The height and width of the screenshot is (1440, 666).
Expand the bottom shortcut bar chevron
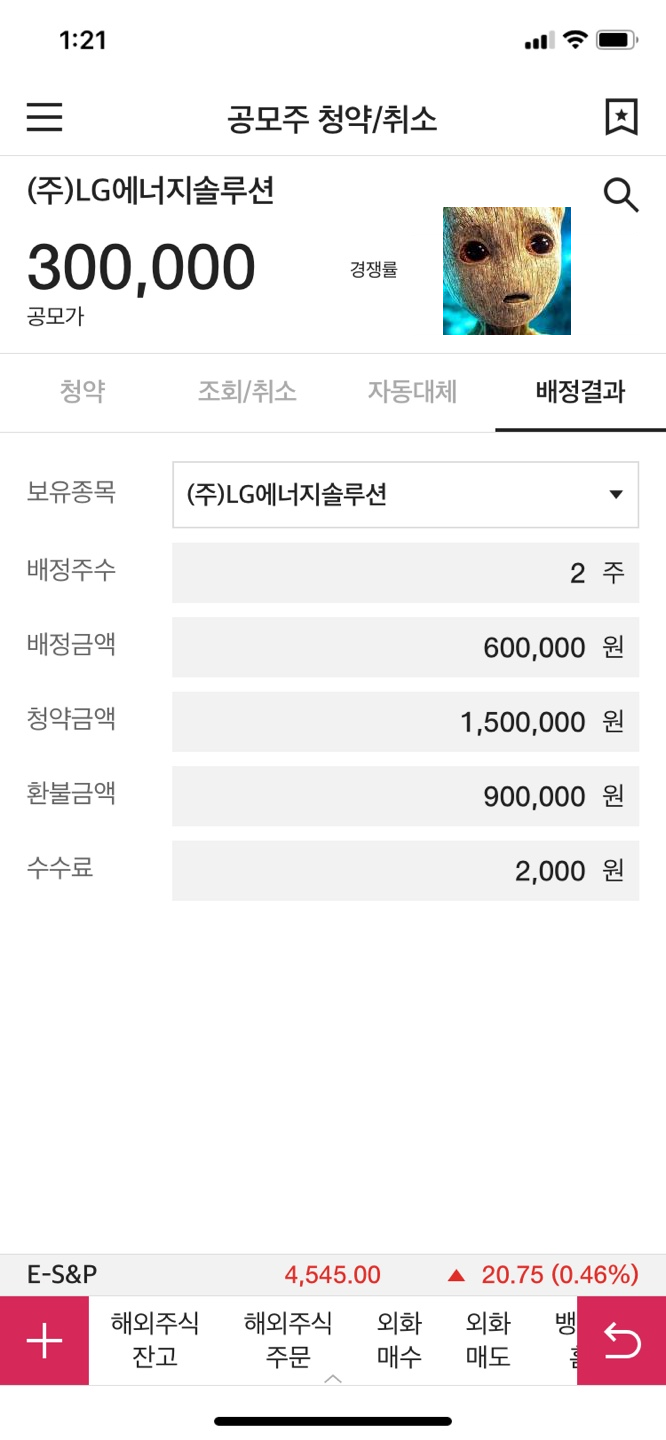click(333, 1379)
